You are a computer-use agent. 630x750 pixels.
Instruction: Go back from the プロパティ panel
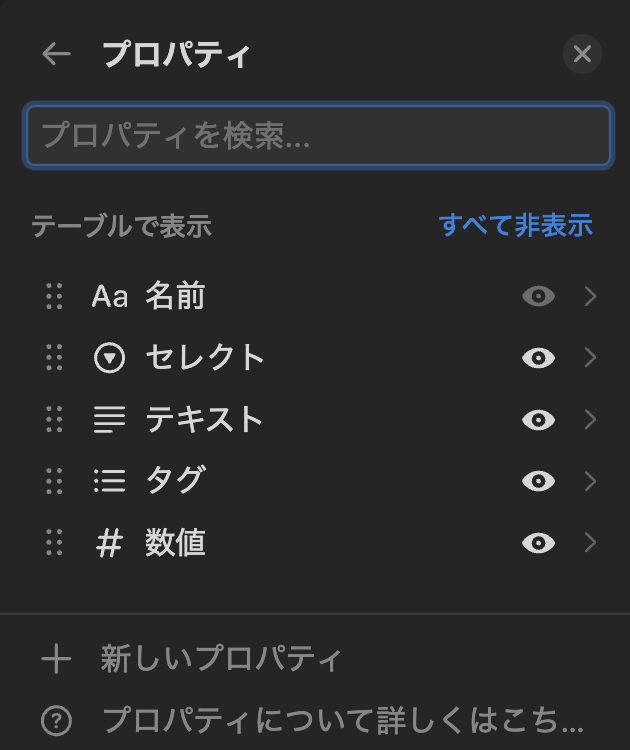[x=56, y=54]
